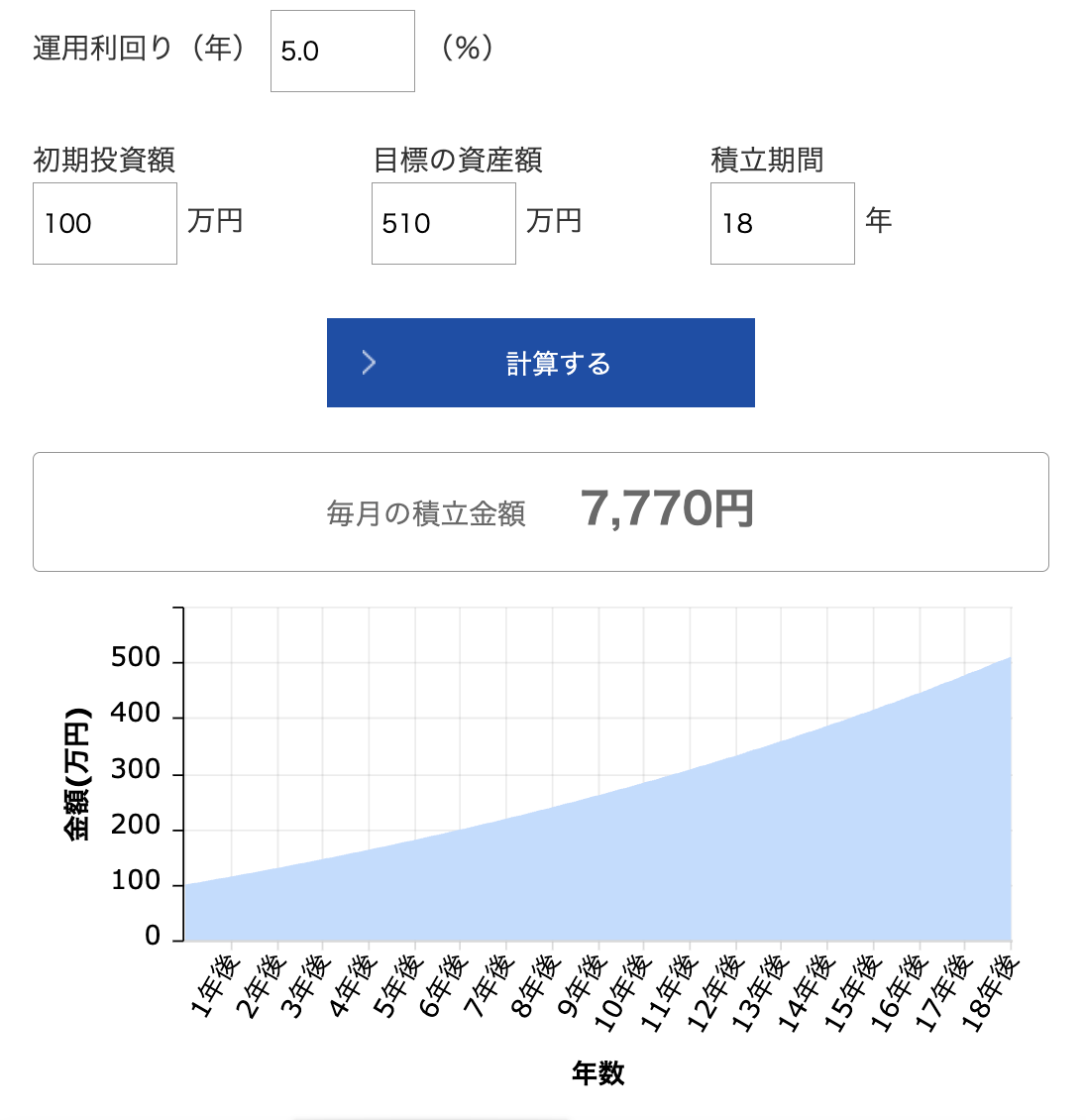Tap the 初期投資額 input field
This screenshot has height=1120, width=1086.
tap(104, 224)
